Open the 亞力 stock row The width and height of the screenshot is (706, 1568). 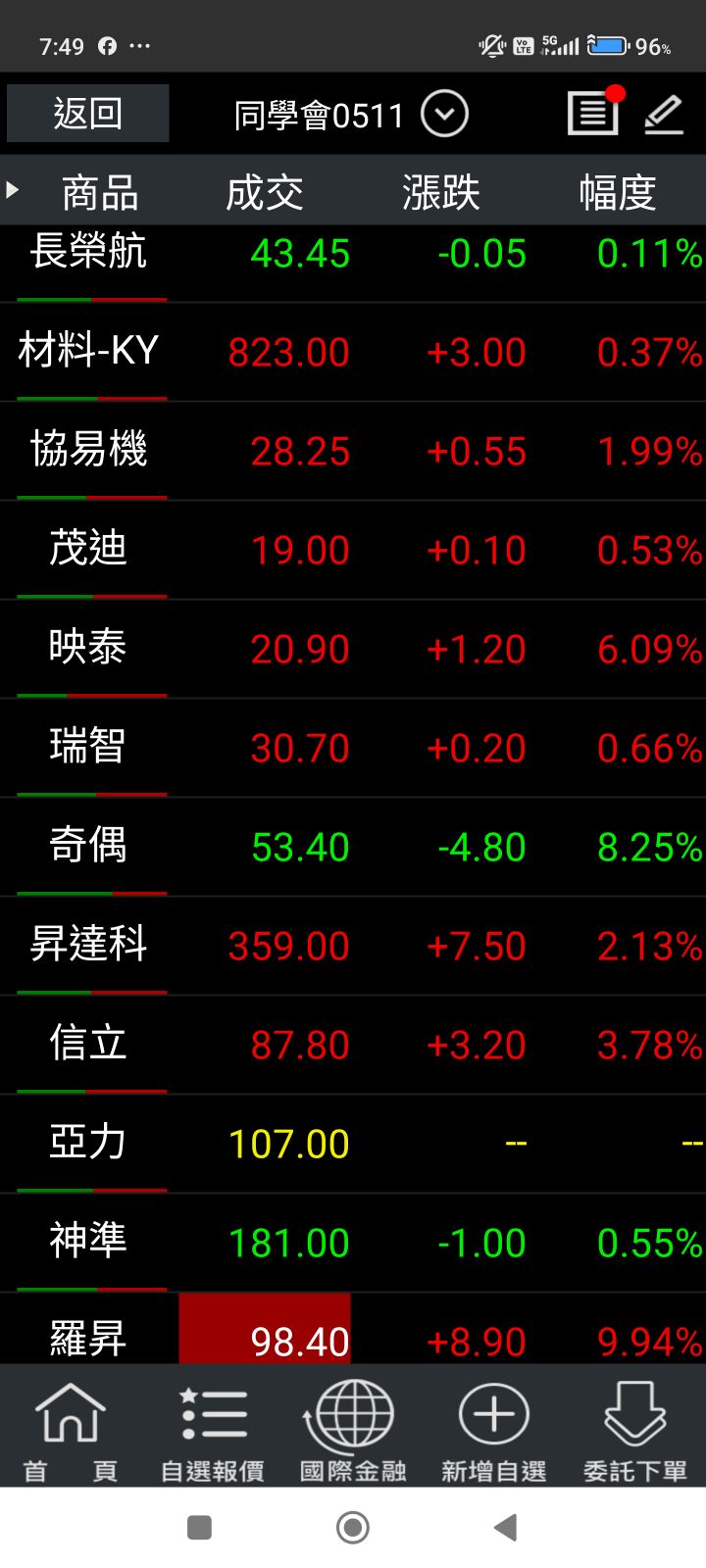(353, 1144)
